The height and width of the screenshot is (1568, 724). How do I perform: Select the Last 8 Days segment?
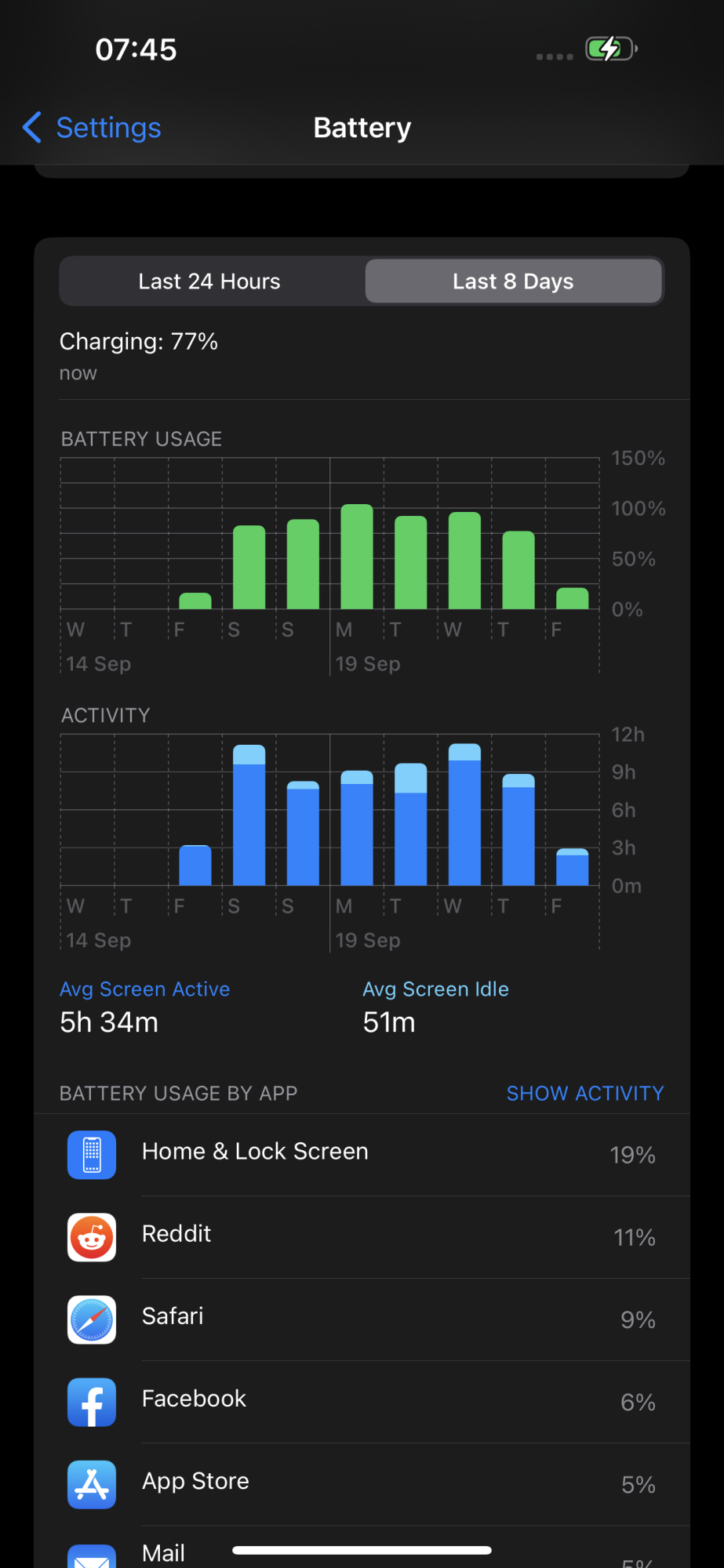513,281
